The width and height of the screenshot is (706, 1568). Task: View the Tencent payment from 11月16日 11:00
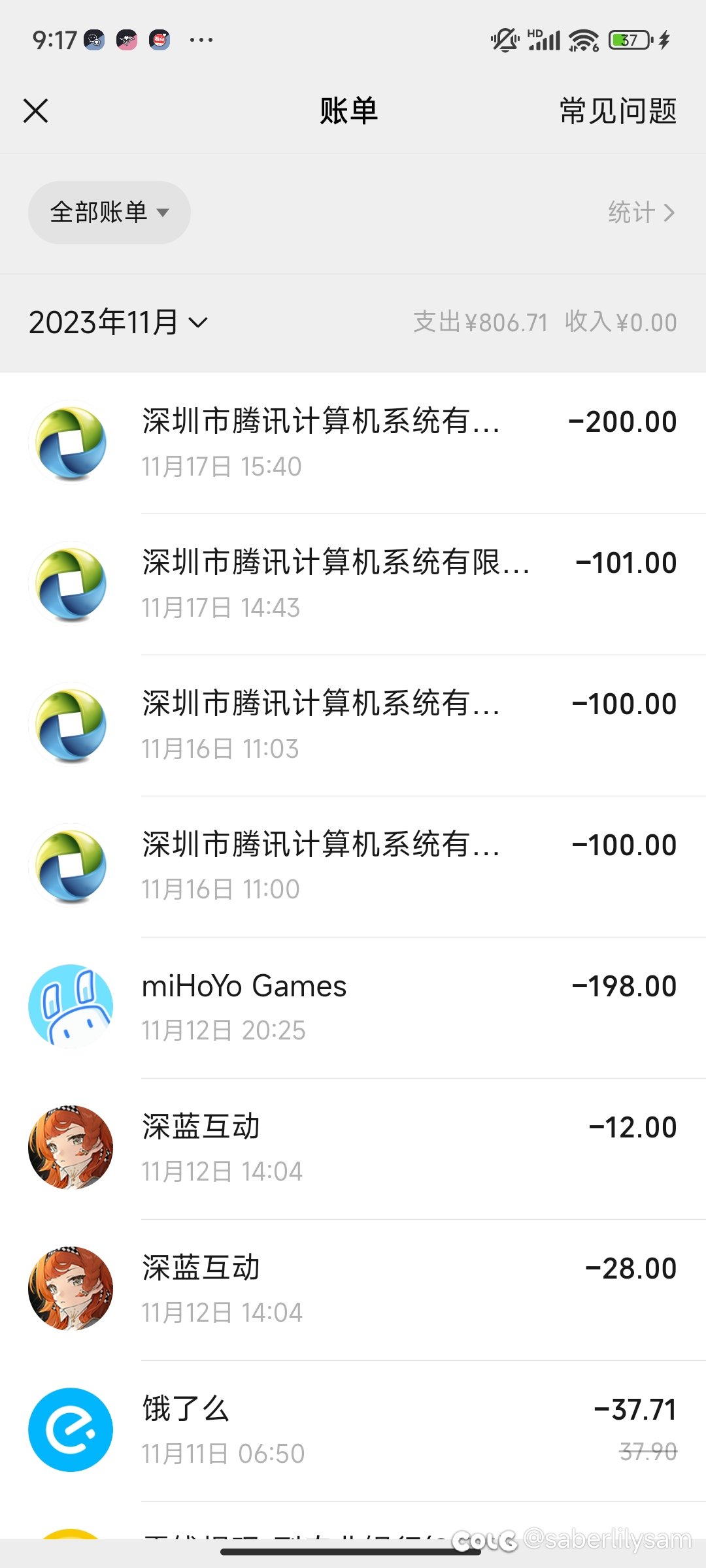click(x=353, y=866)
